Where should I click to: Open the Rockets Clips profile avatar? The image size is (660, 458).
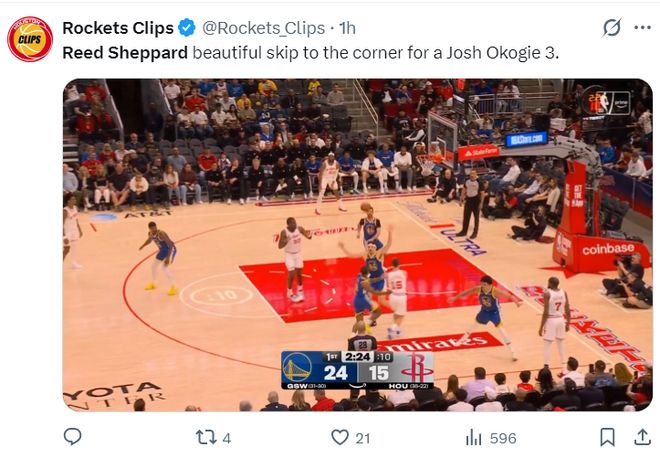point(30,39)
